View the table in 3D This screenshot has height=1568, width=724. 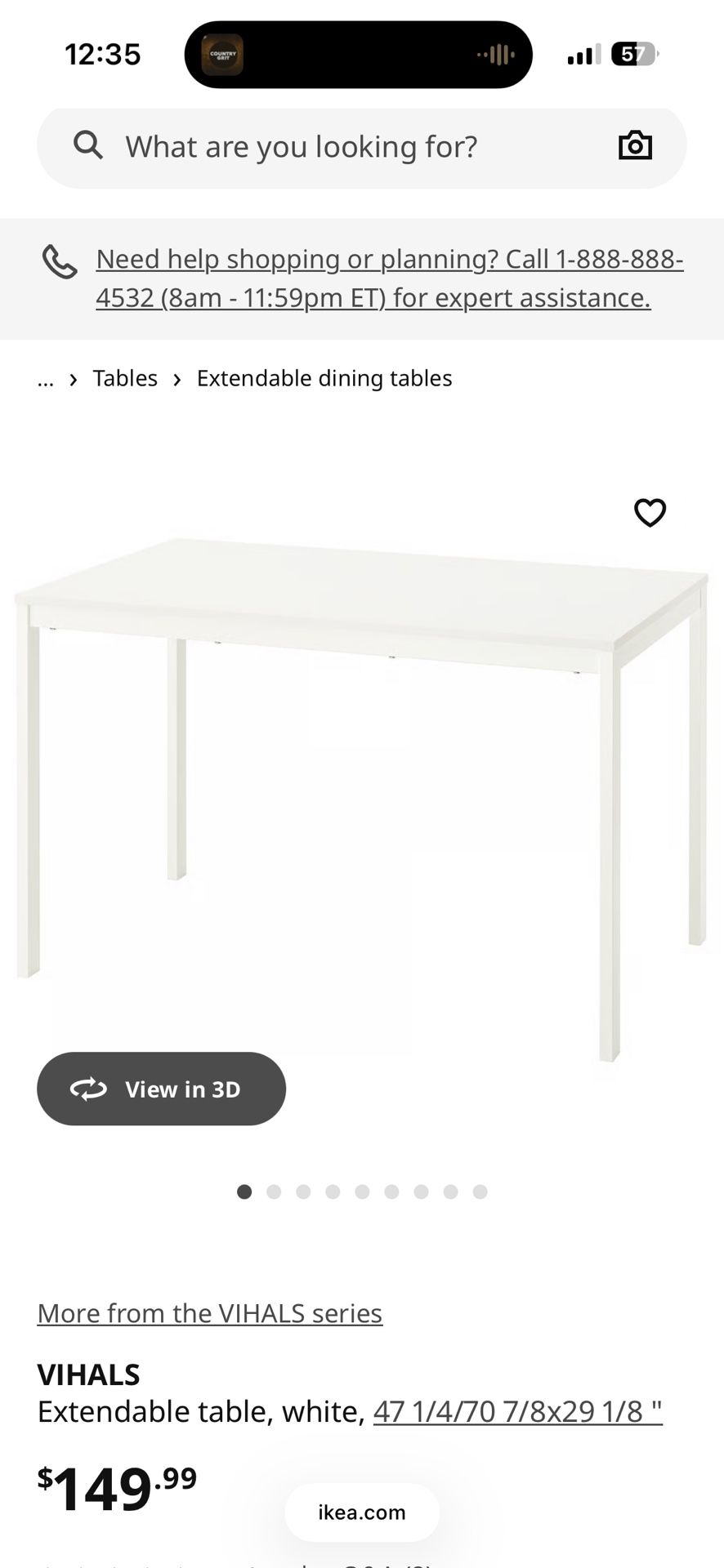[x=161, y=1089]
